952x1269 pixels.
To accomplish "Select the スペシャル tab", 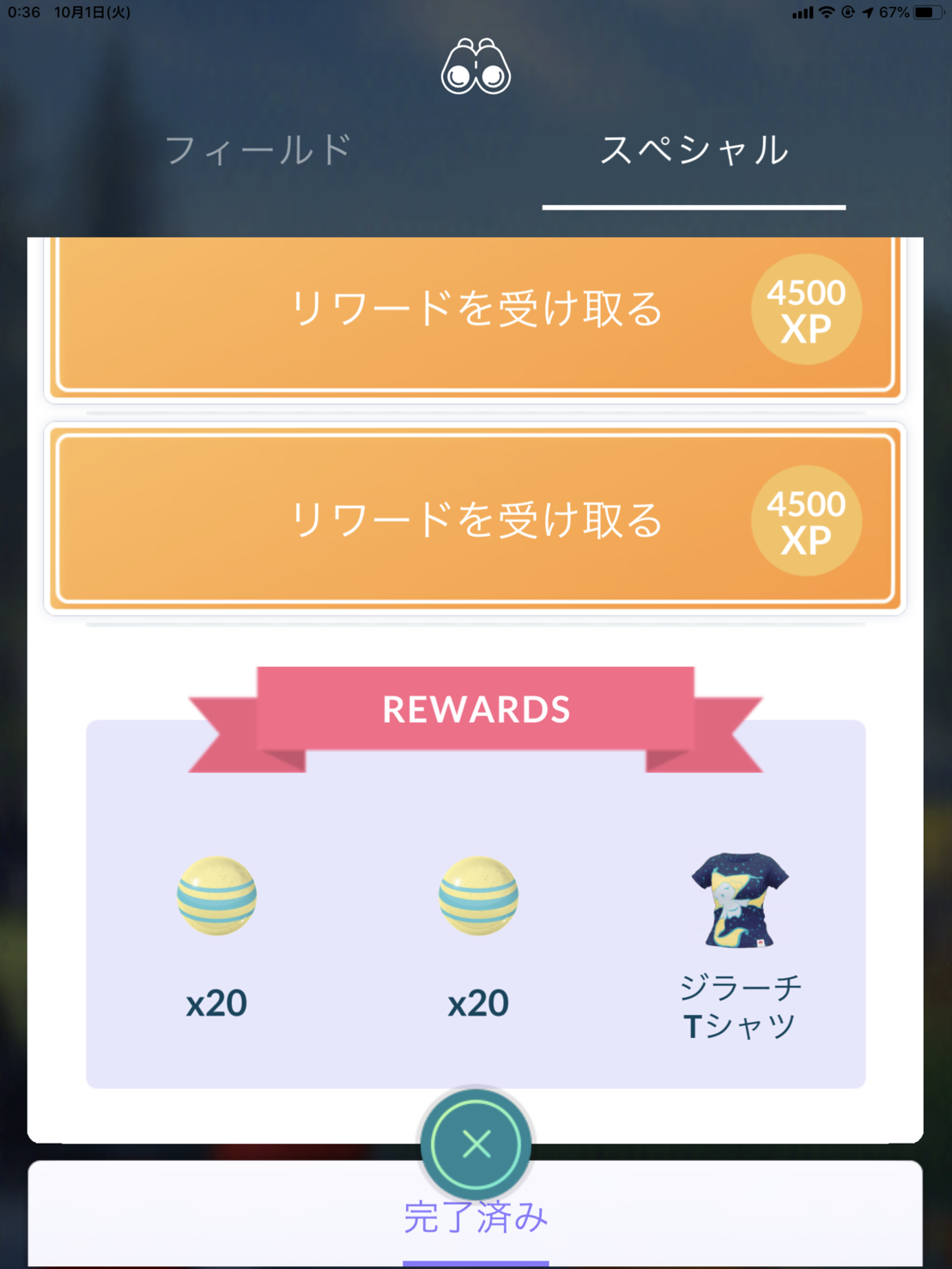I will (x=694, y=150).
